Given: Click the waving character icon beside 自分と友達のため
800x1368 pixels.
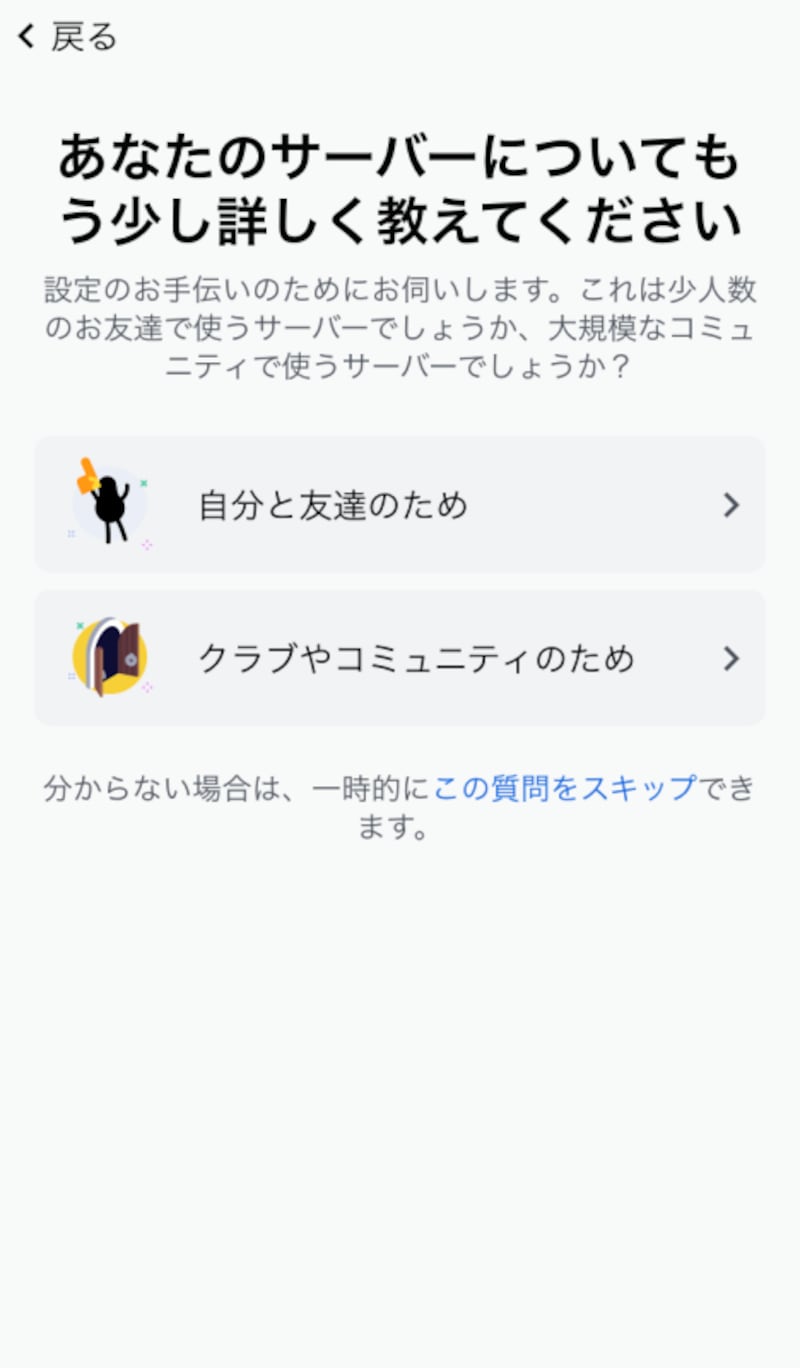Looking at the screenshot, I should click(x=110, y=505).
